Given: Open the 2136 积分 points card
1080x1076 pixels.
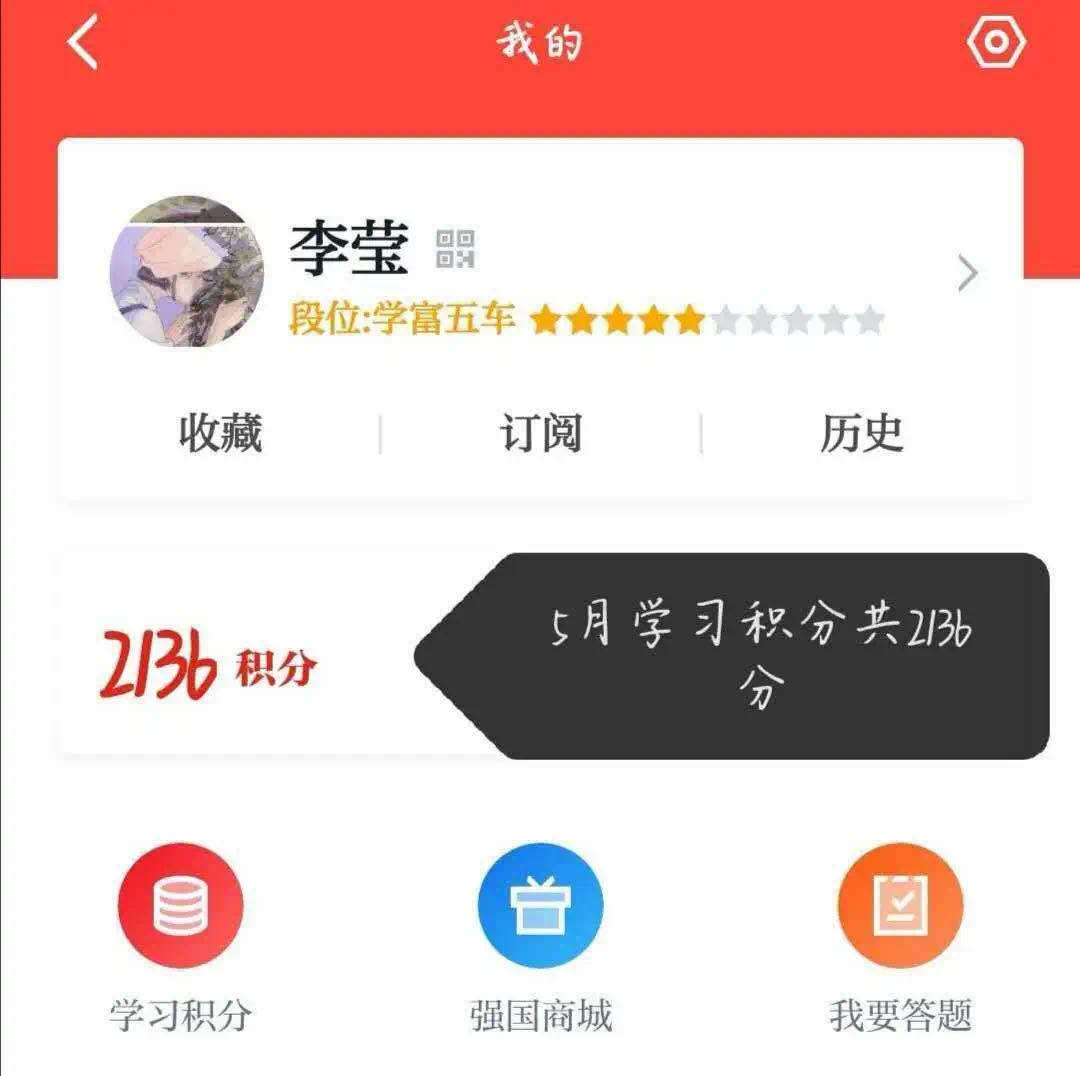Looking at the screenshot, I should 208,664.
